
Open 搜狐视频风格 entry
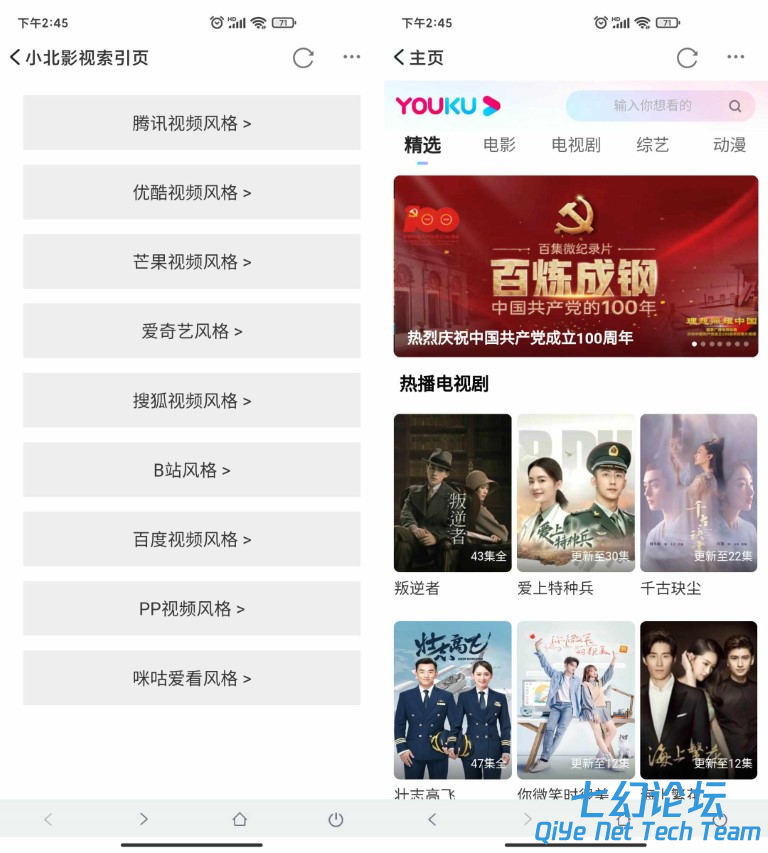coord(191,400)
